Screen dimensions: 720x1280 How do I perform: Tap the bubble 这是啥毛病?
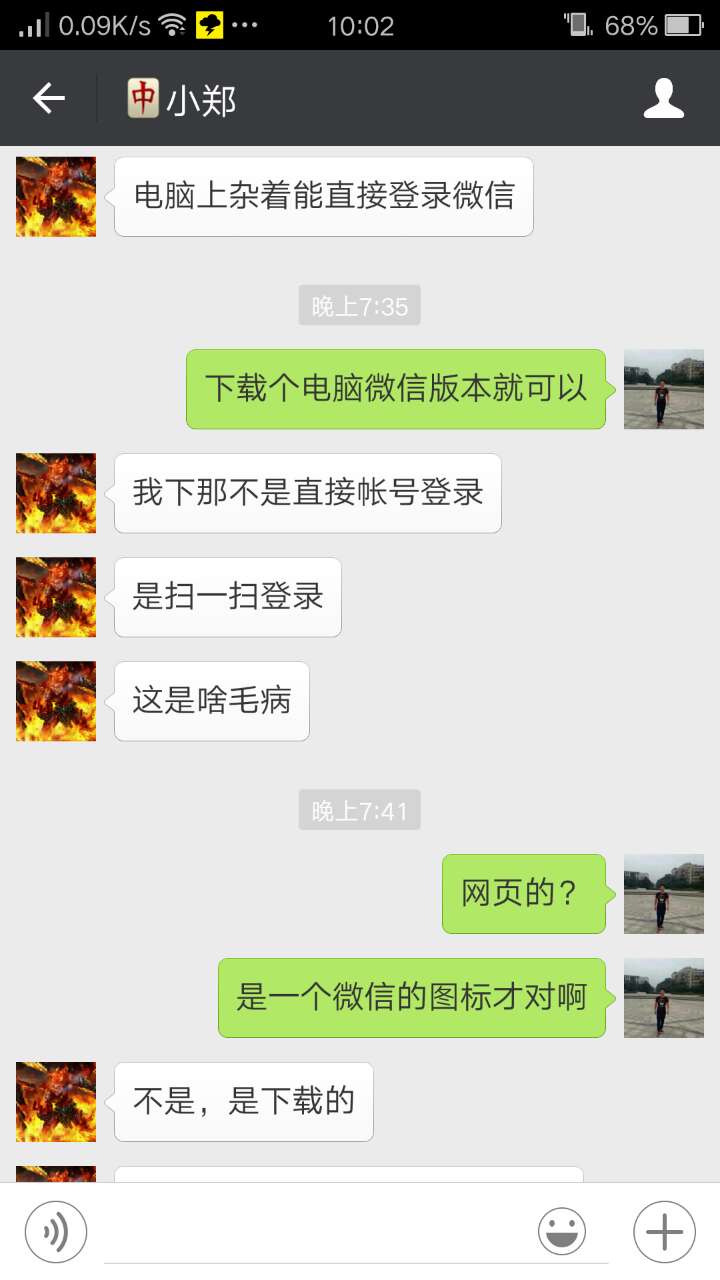click(x=211, y=702)
